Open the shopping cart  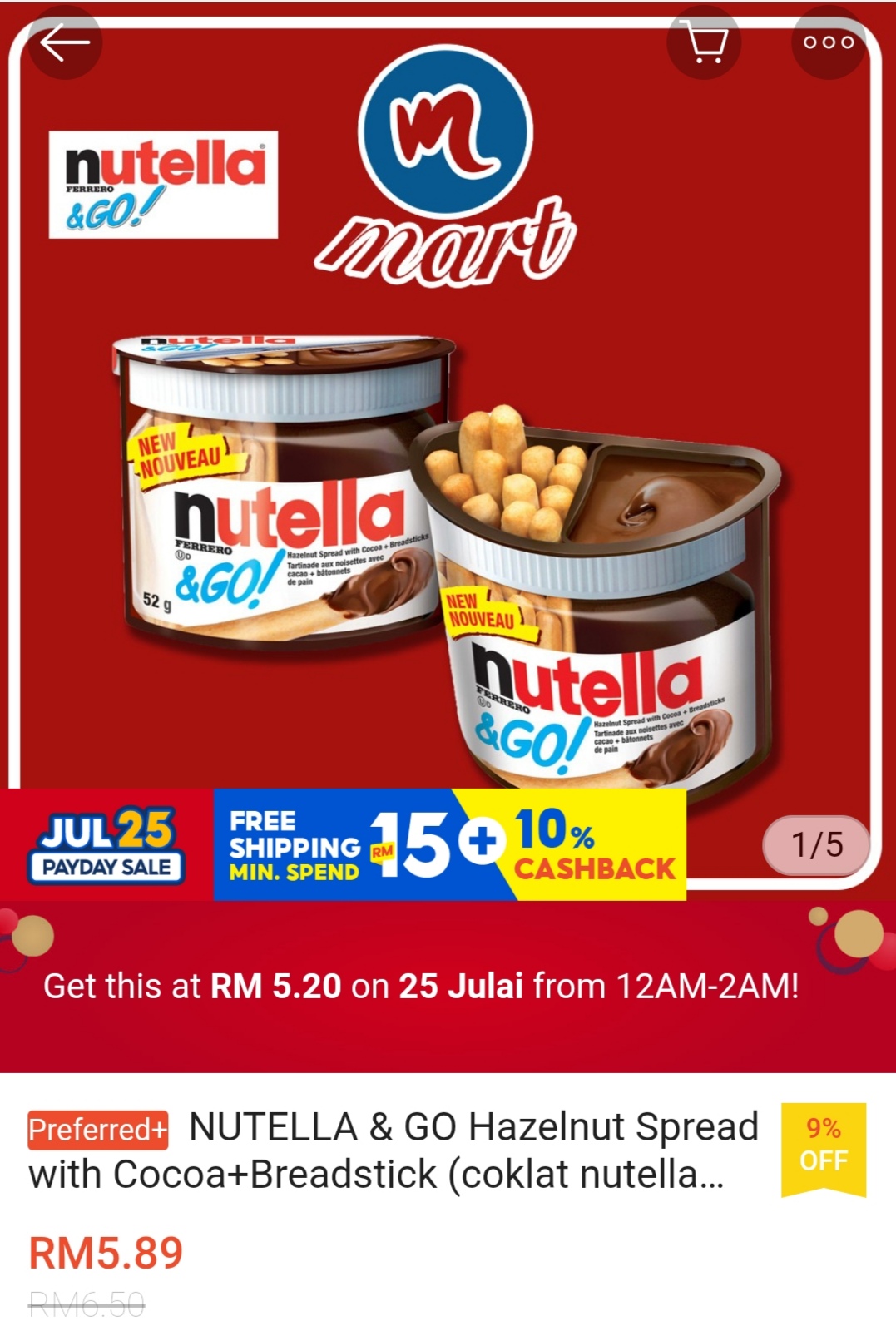[704, 43]
